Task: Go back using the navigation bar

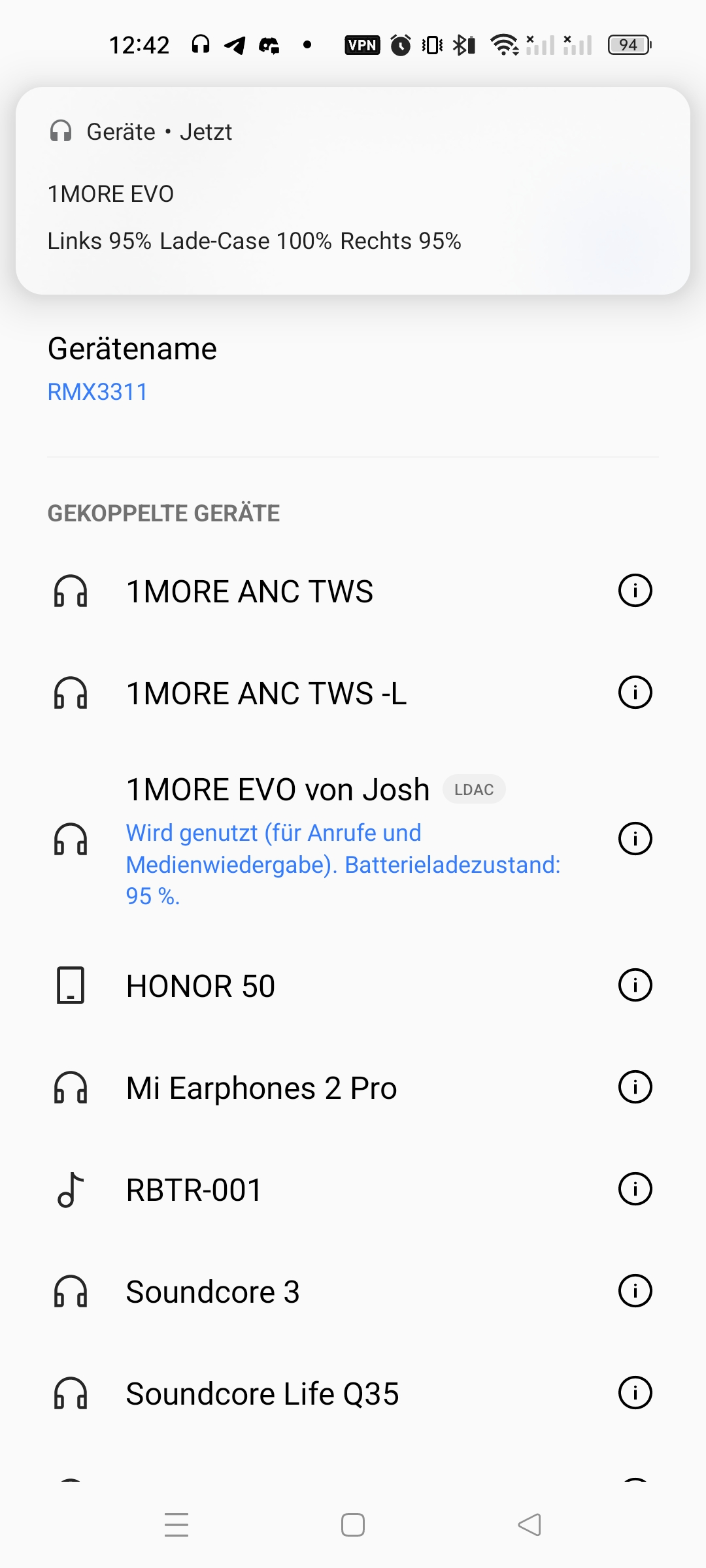Action: coord(529,1525)
